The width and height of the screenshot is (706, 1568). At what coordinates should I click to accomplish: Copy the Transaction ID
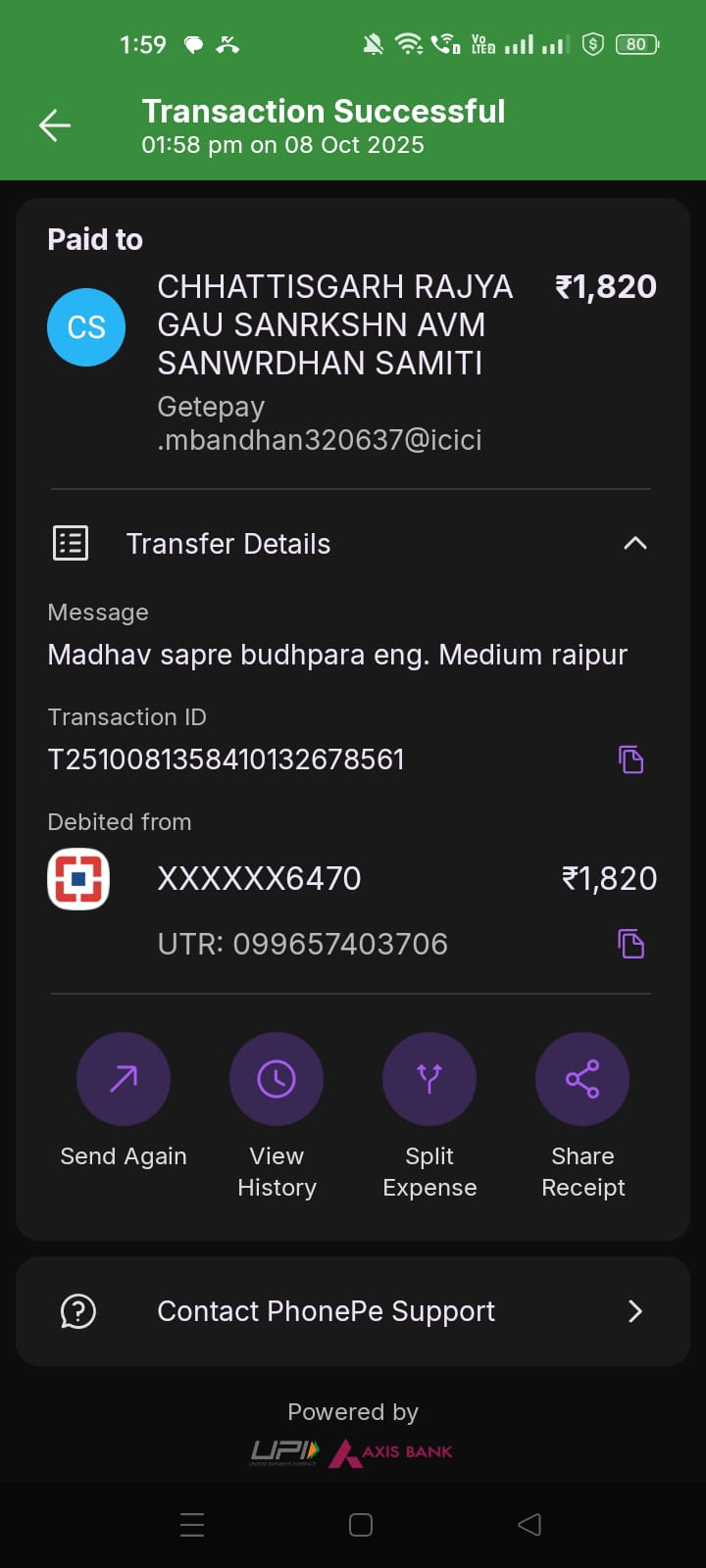point(630,759)
